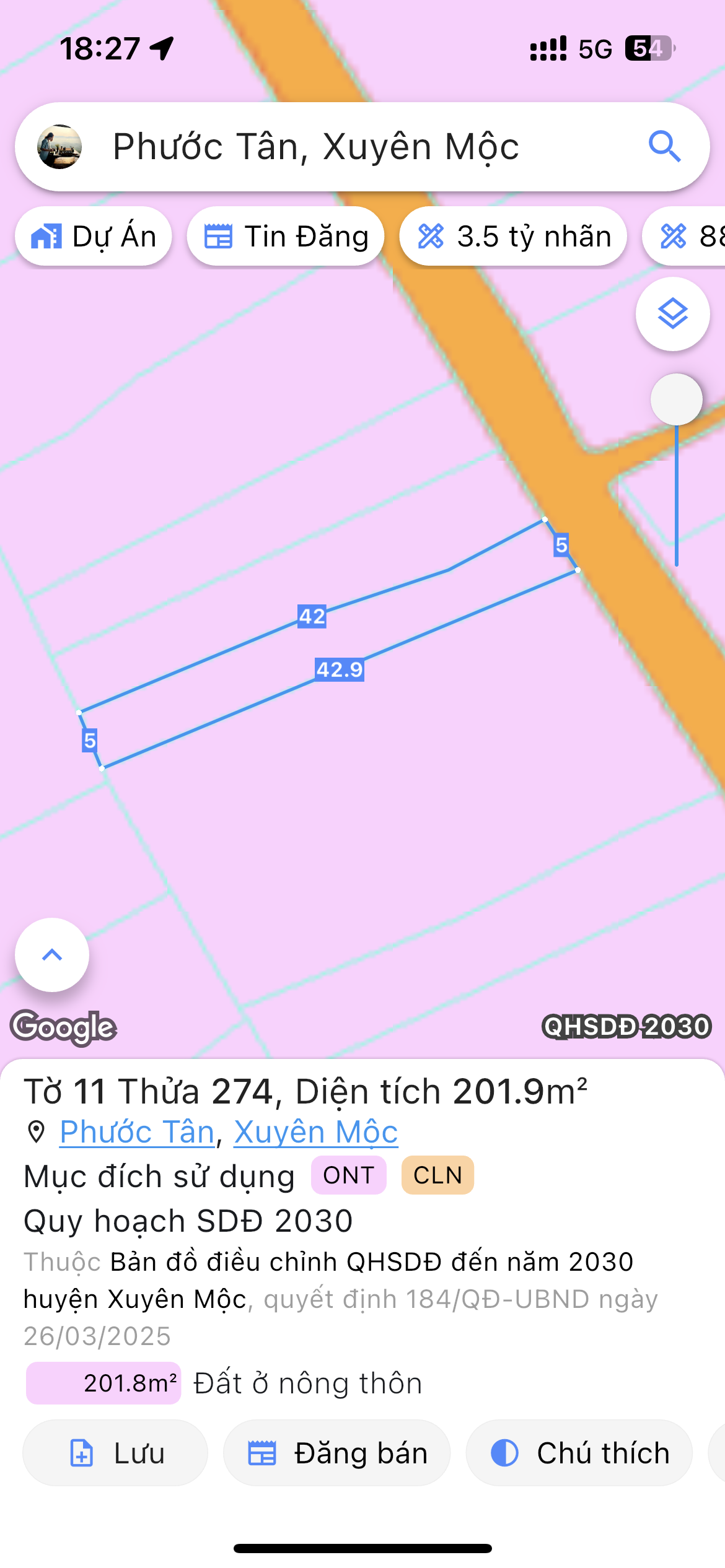725x1568 pixels.
Task: Select the Dự Án chip
Action: (94, 237)
